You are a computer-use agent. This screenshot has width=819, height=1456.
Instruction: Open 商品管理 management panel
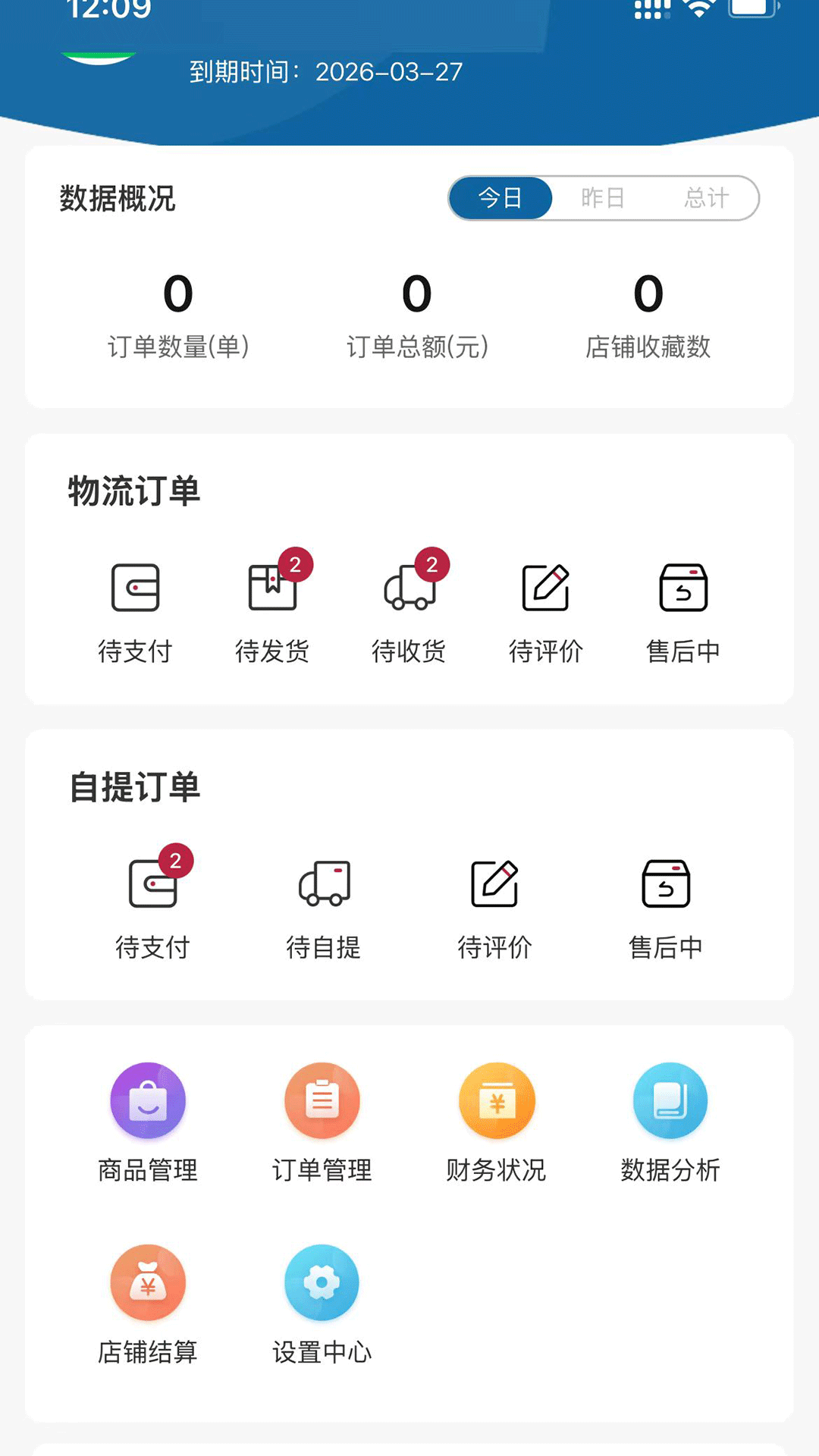pos(148,1122)
